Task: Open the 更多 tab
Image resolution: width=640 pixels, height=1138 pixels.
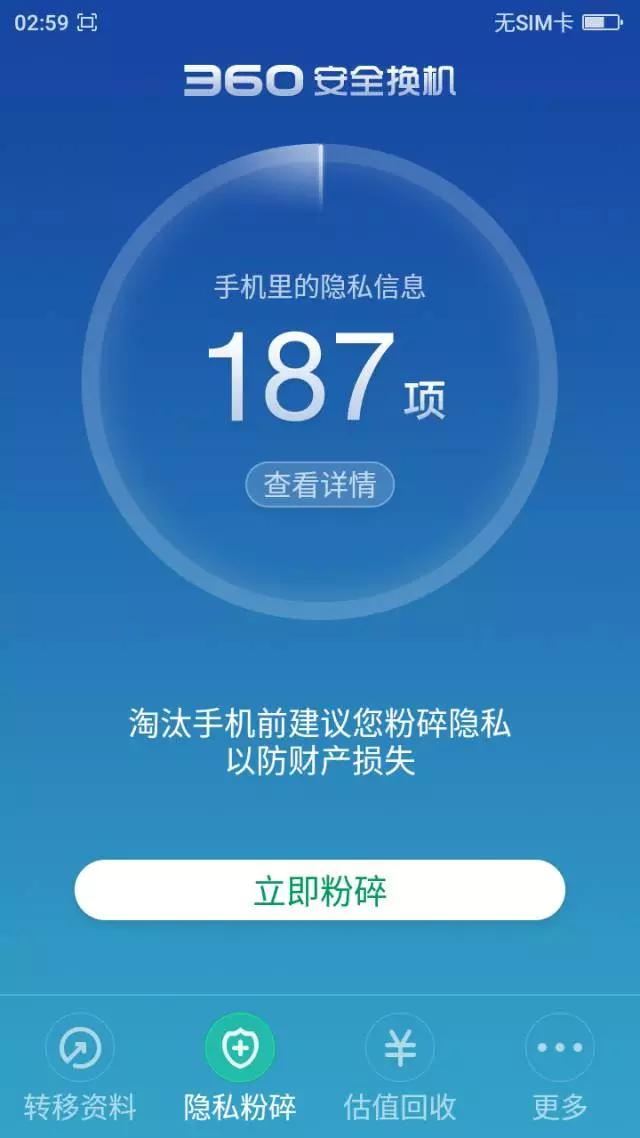Action: (560, 1066)
